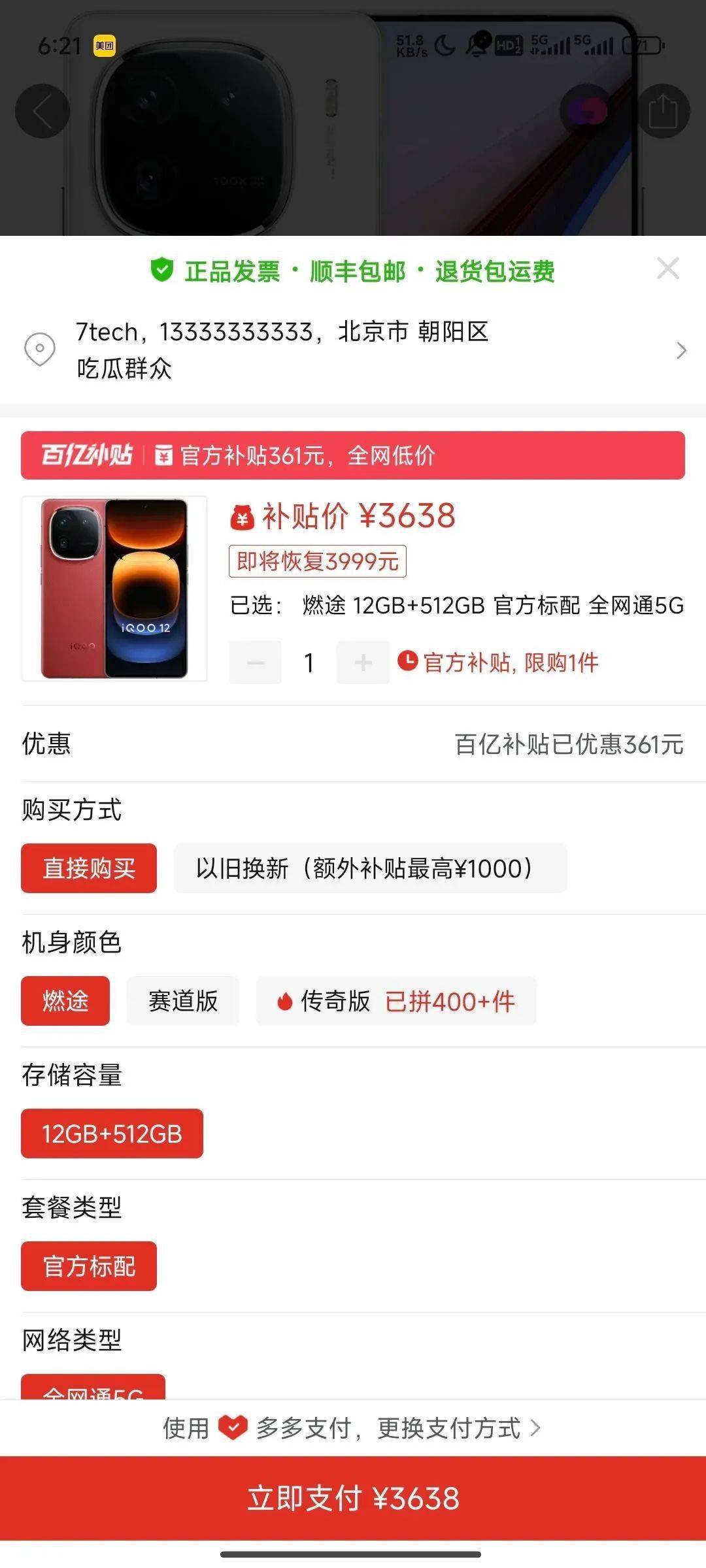Tap 立即支付 ¥3638 to pay
Screen dimensions: 706x1568
(353, 1498)
